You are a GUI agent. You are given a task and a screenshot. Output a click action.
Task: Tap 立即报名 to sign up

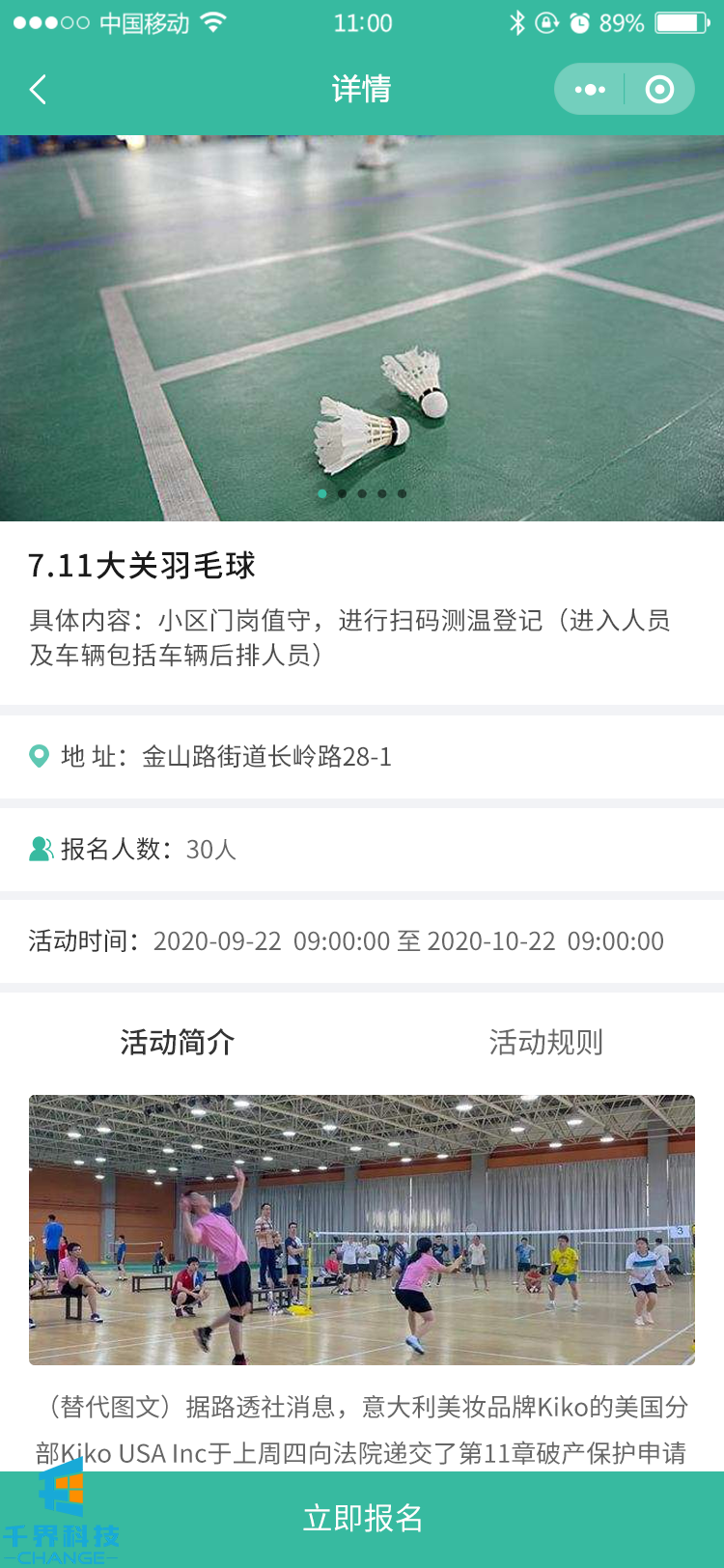coord(362,1518)
